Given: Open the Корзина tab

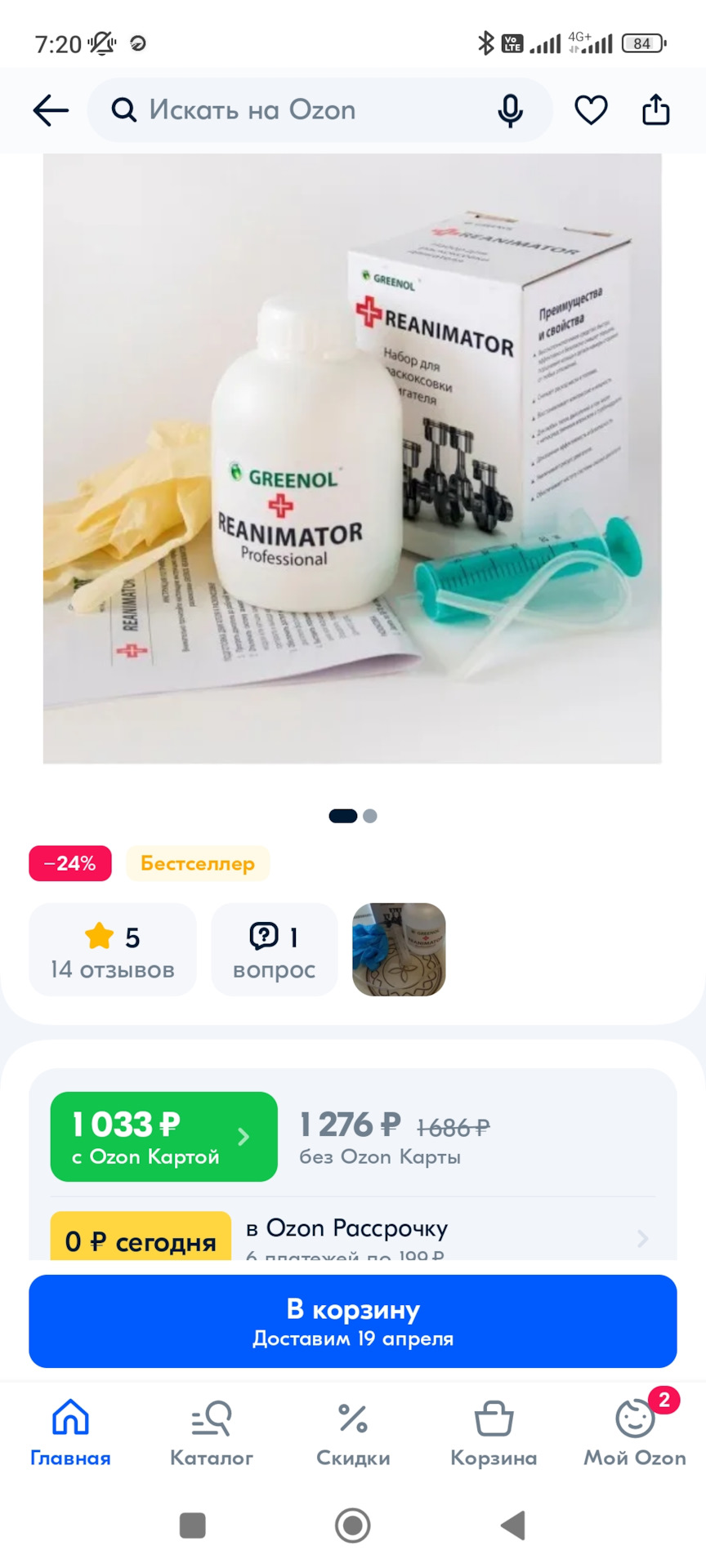Looking at the screenshot, I should point(494,1433).
